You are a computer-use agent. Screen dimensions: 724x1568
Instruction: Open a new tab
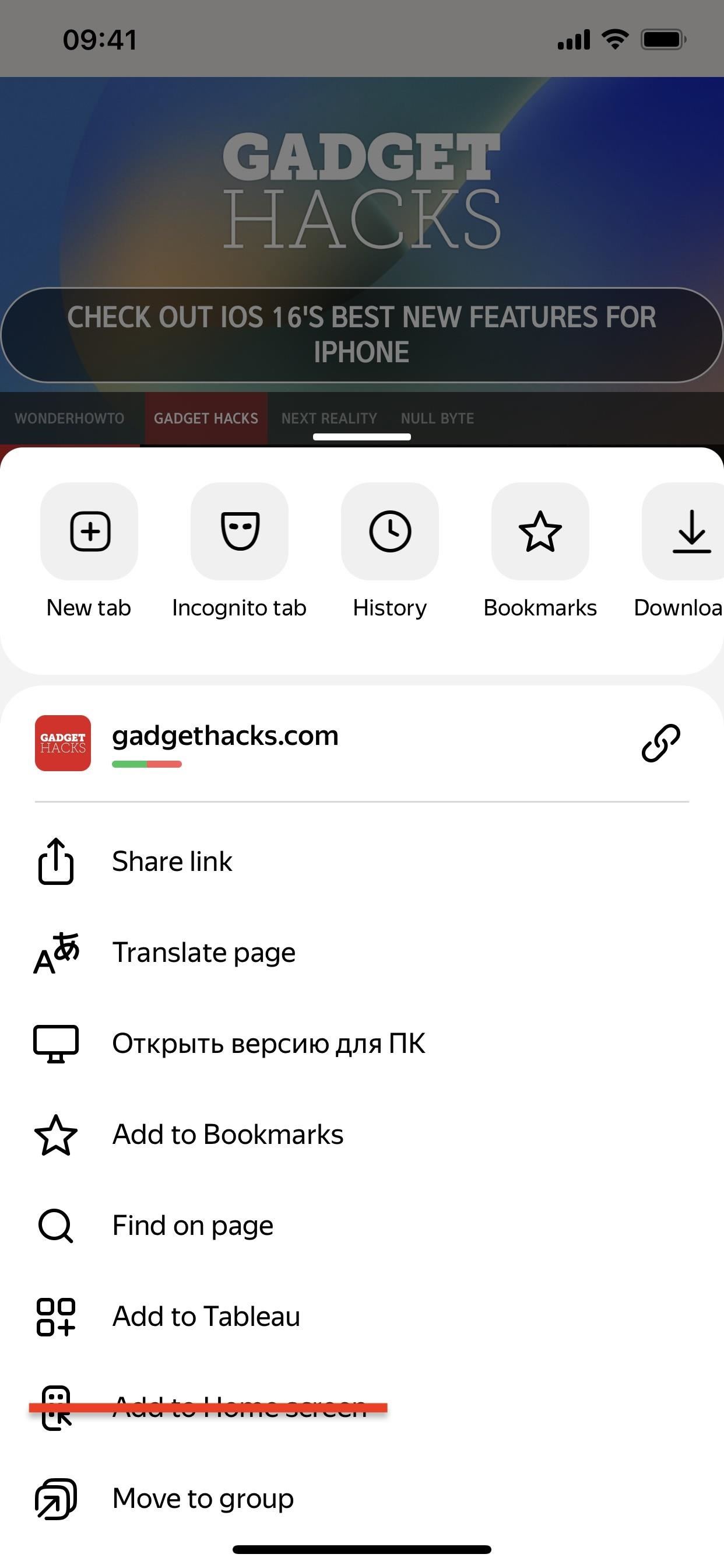[89, 531]
